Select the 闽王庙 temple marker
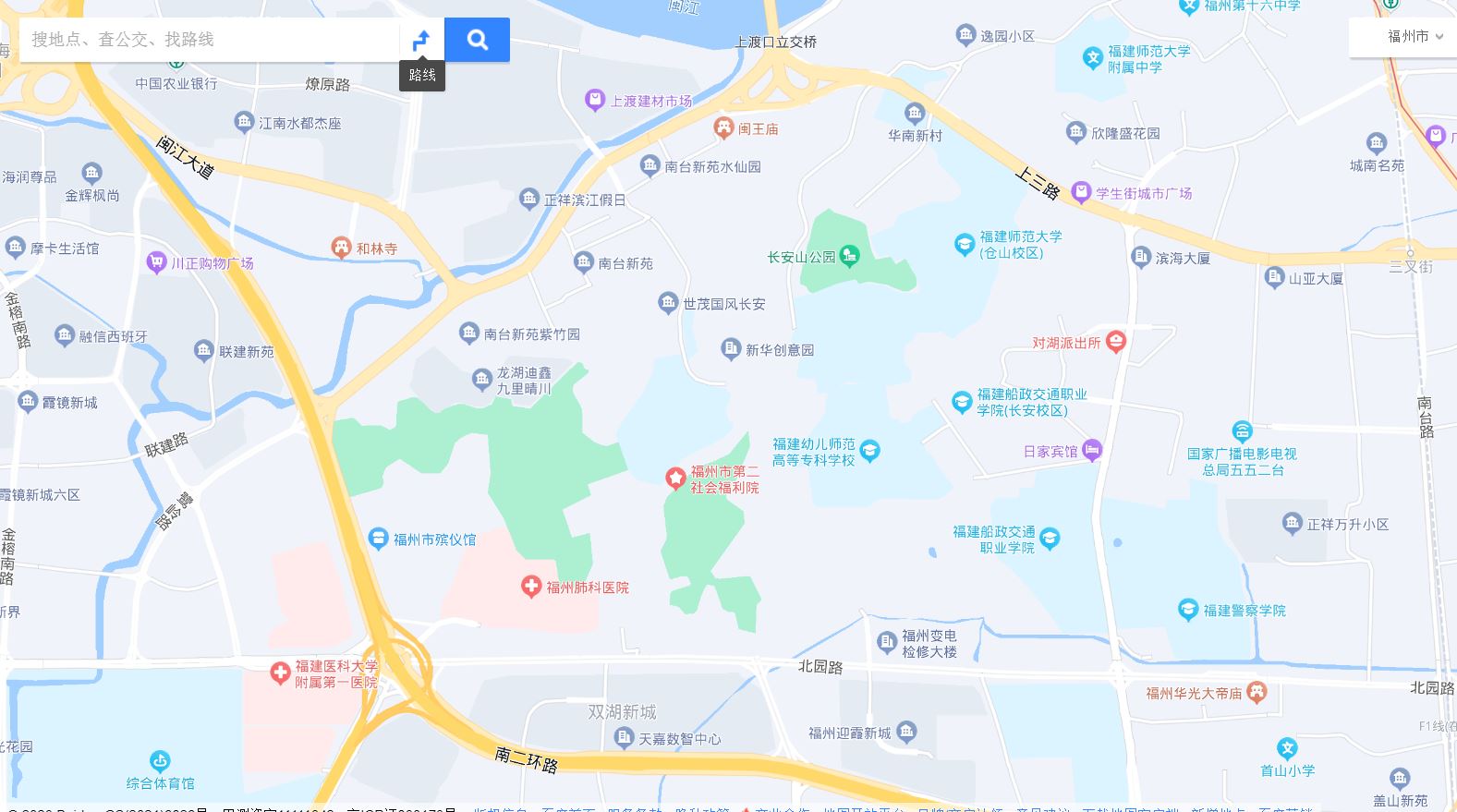The height and width of the screenshot is (812, 1457). coord(723,128)
